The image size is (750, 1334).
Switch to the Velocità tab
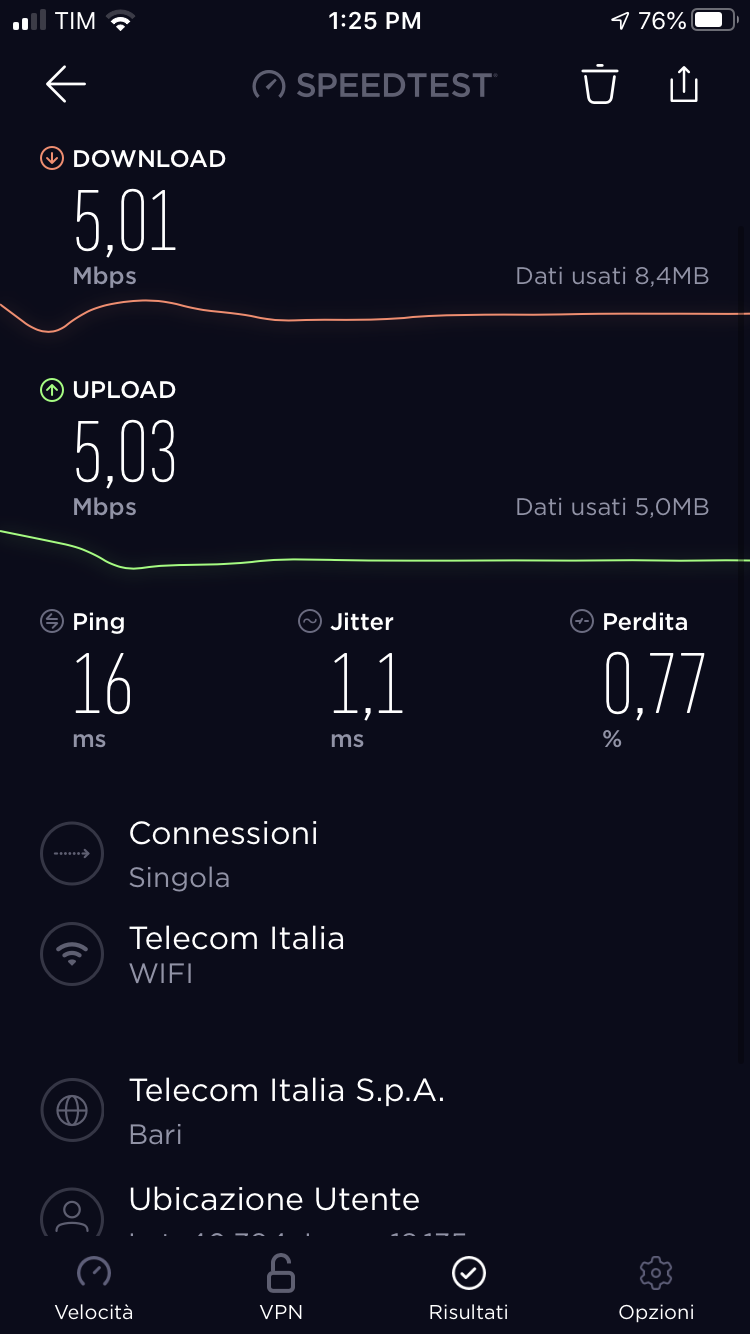pos(94,1289)
